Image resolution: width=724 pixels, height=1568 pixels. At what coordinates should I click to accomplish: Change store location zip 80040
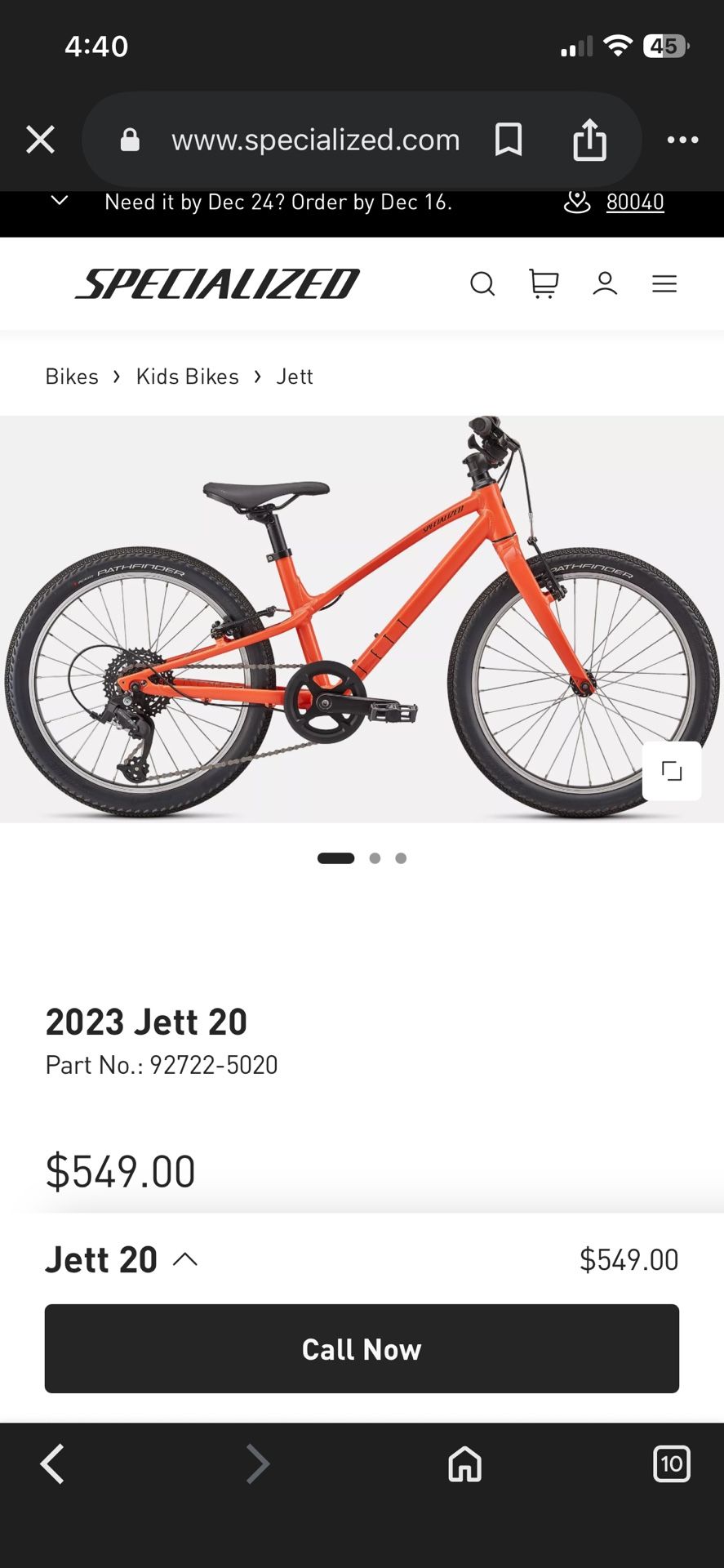[x=634, y=202]
